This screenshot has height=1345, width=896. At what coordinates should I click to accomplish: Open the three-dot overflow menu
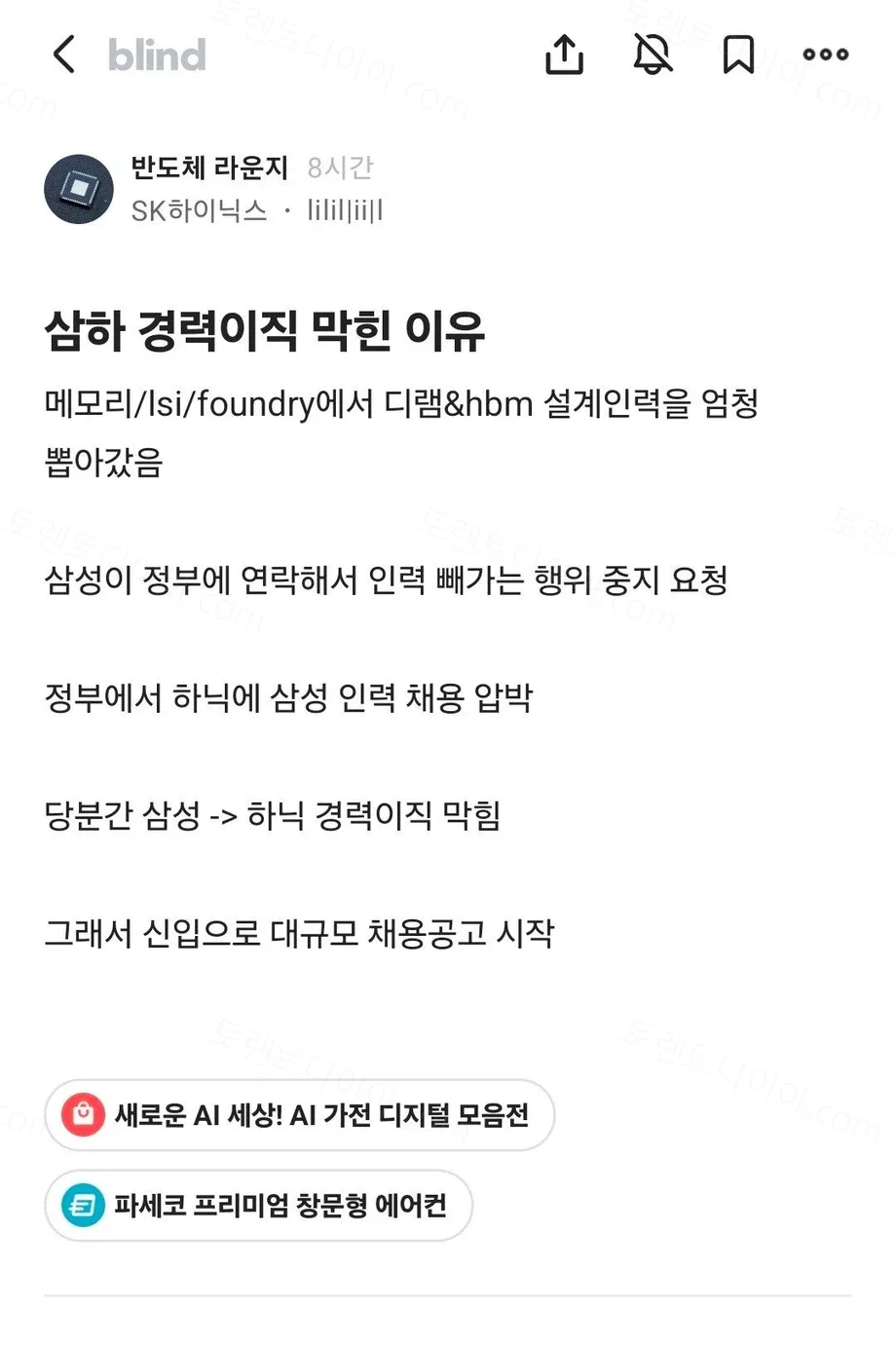[826, 55]
